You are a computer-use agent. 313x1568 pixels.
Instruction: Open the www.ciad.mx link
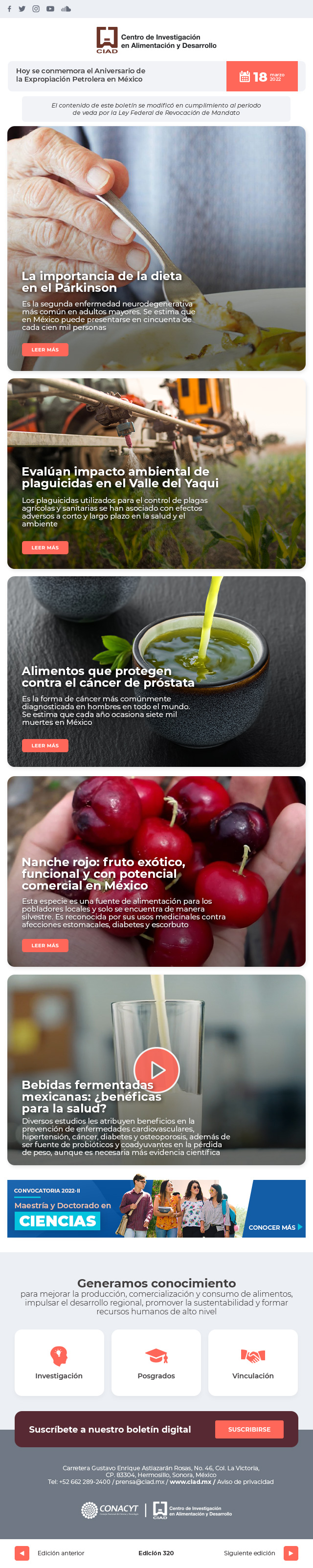point(190,1481)
